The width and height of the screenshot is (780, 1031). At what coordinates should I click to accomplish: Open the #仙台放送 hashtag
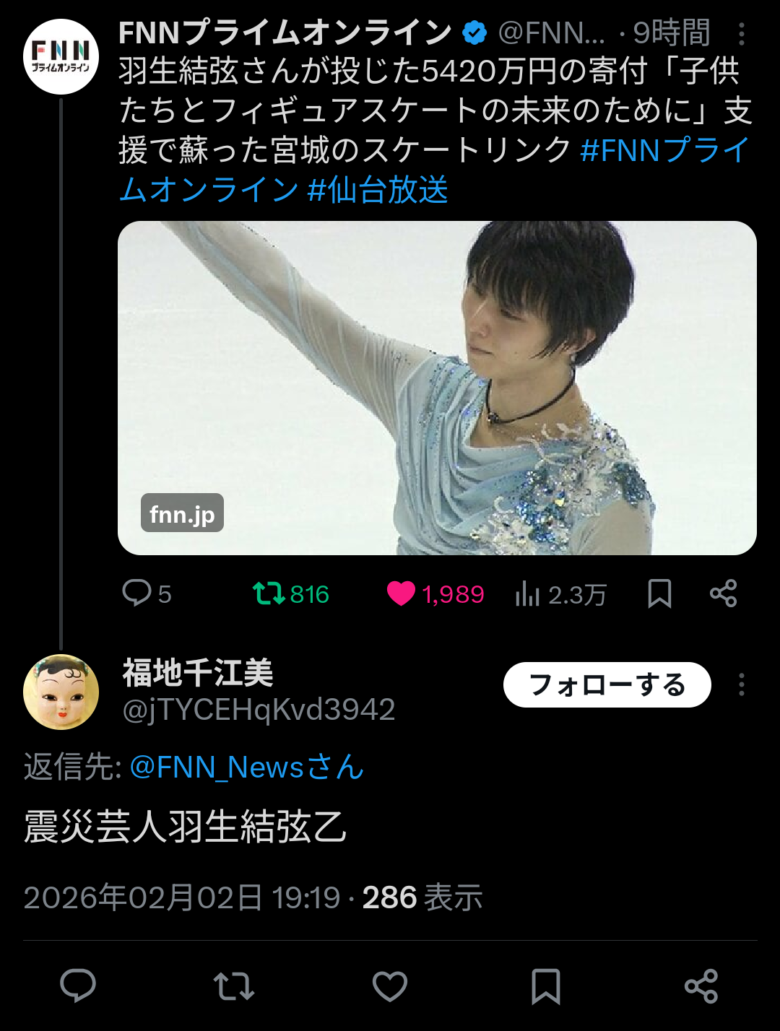pyautogui.click(x=377, y=188)
